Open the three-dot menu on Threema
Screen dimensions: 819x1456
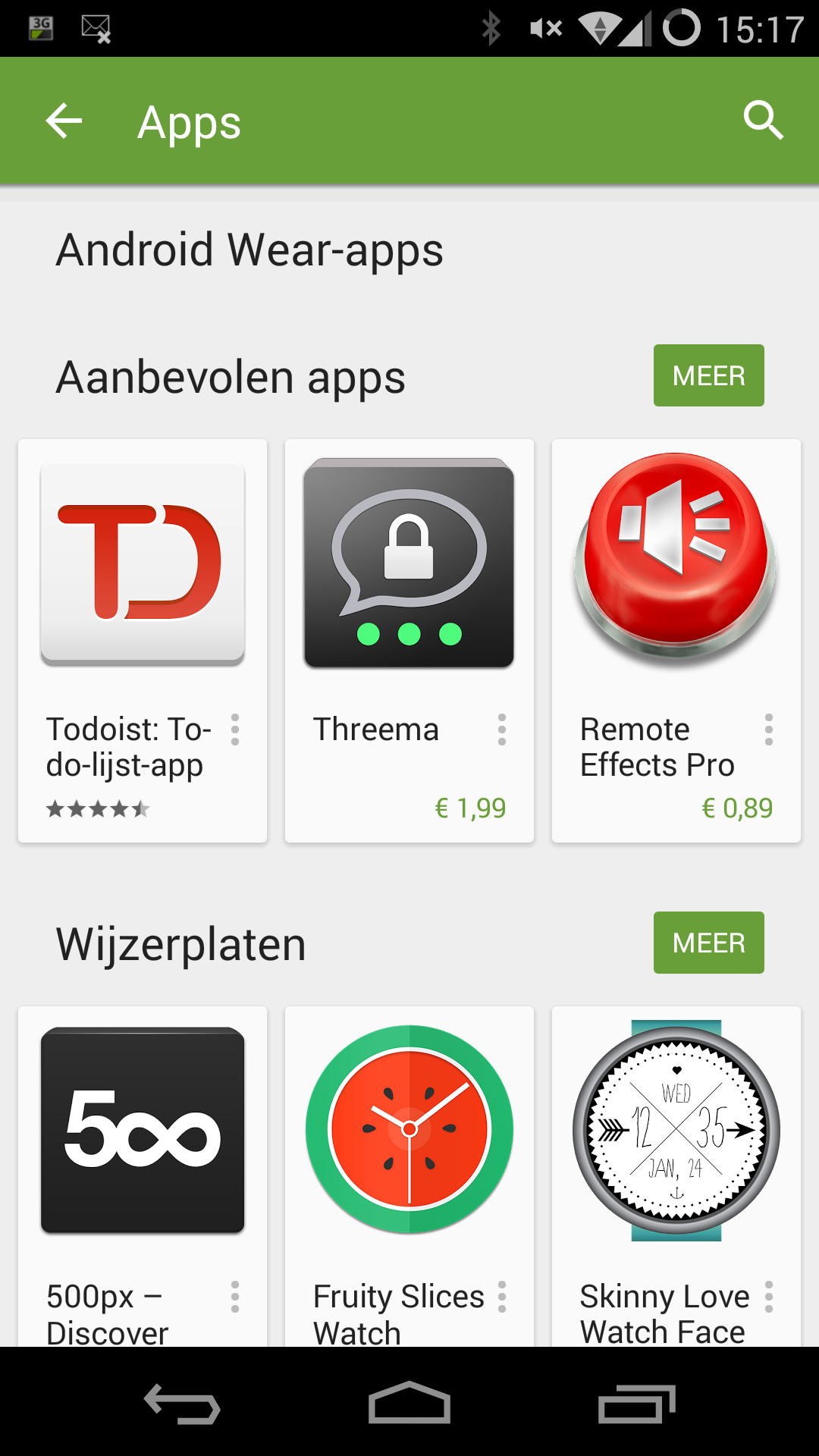point(502,730)
